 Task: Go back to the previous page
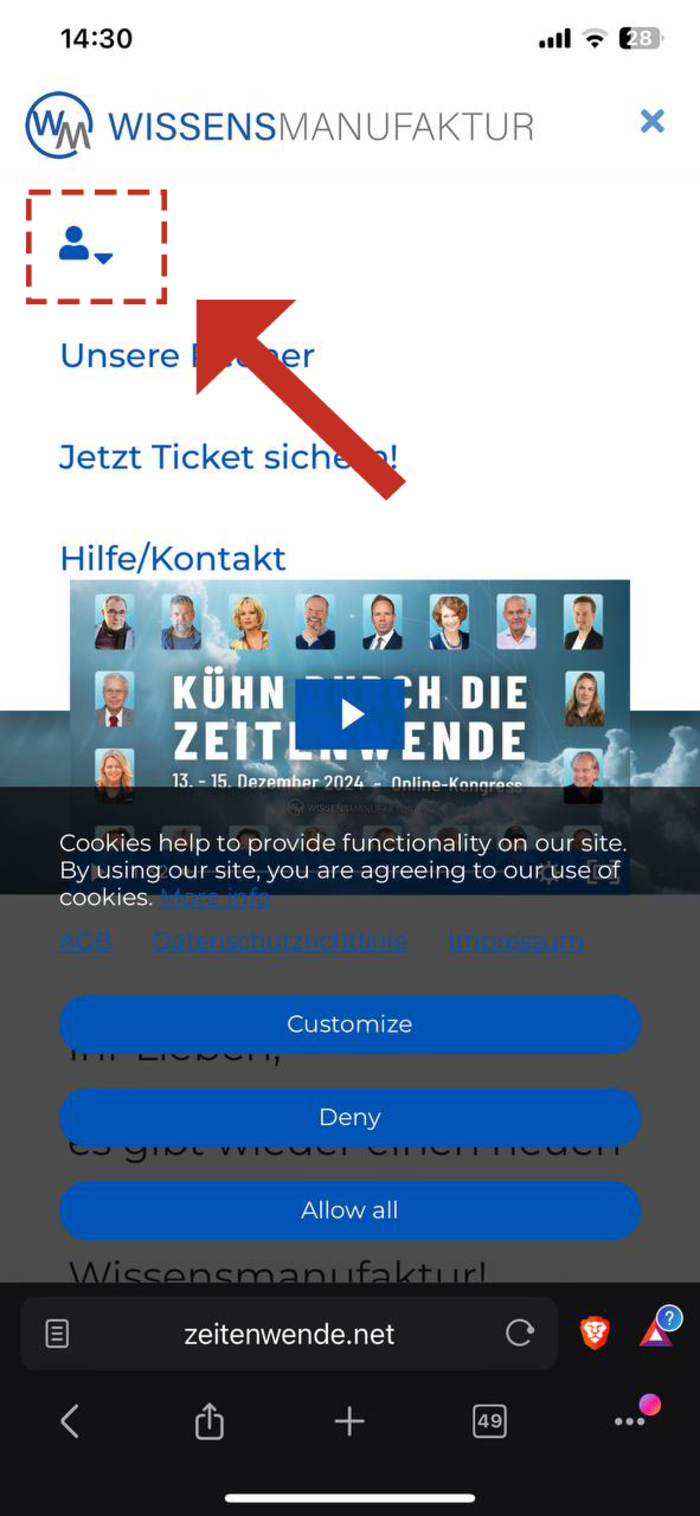point(69,1421)
